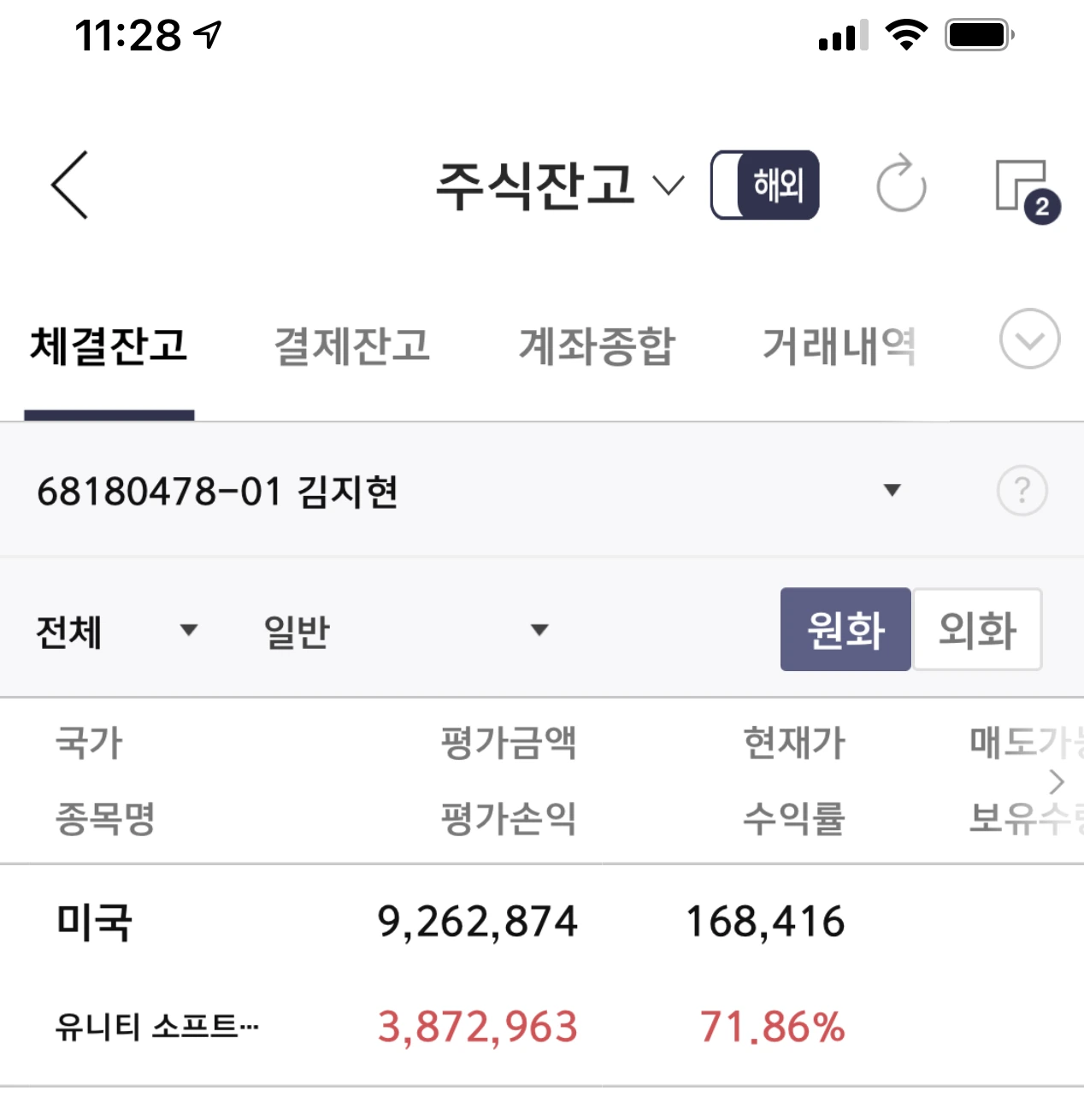Toggle the 해외 switch
The height and width of the screenshot is (1120, 1084).
point(765,186)
